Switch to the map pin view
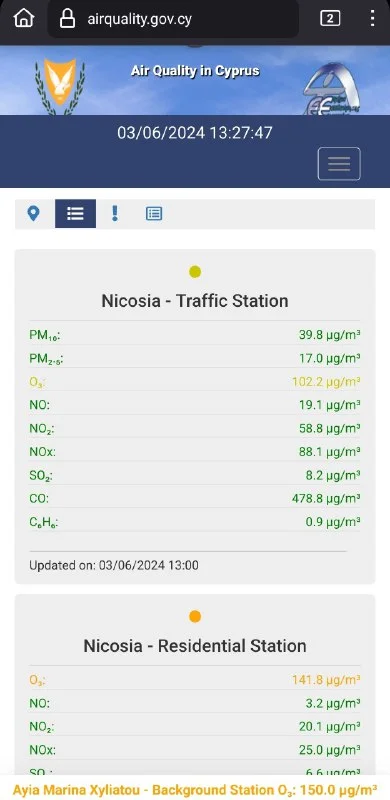 point(34,213)
